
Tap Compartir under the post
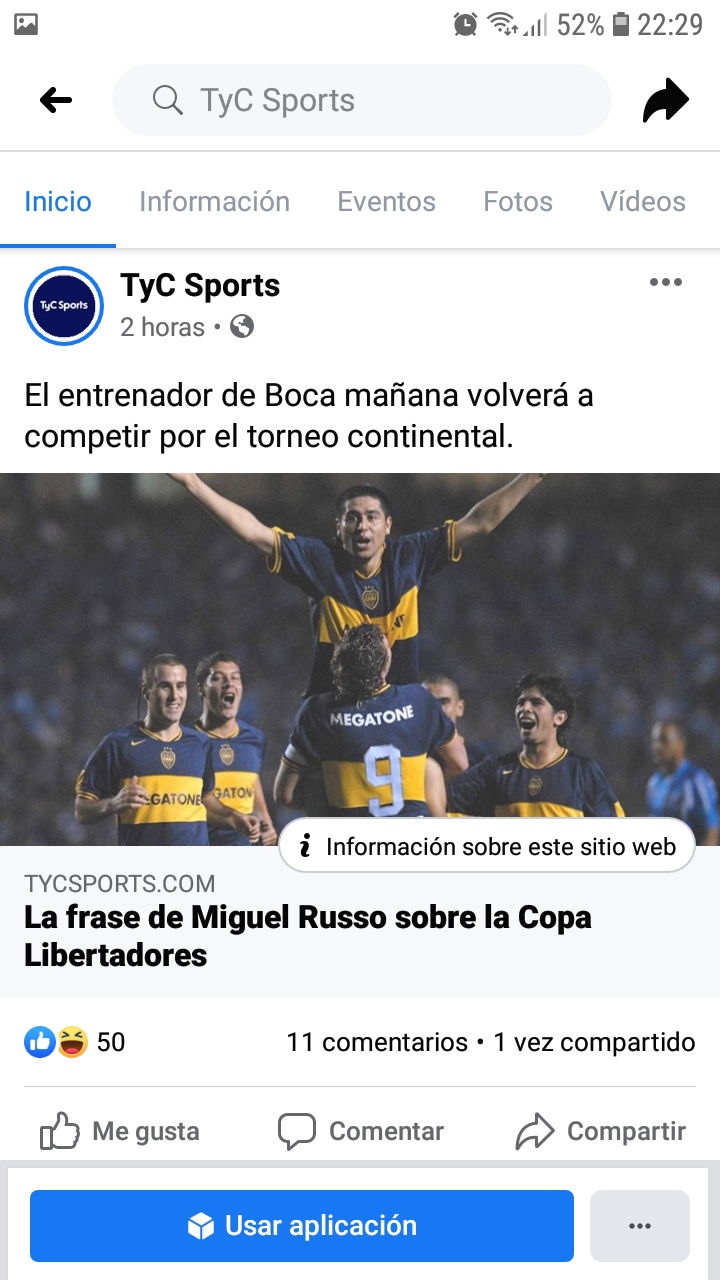[x=601, y=1131]
